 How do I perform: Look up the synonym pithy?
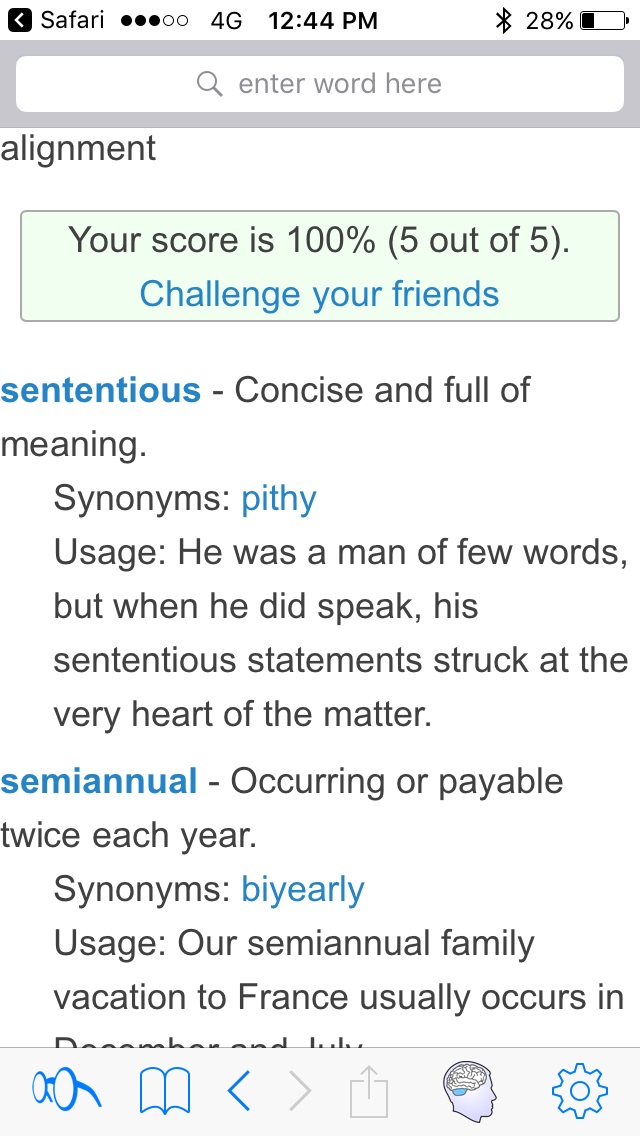point(279,498)
